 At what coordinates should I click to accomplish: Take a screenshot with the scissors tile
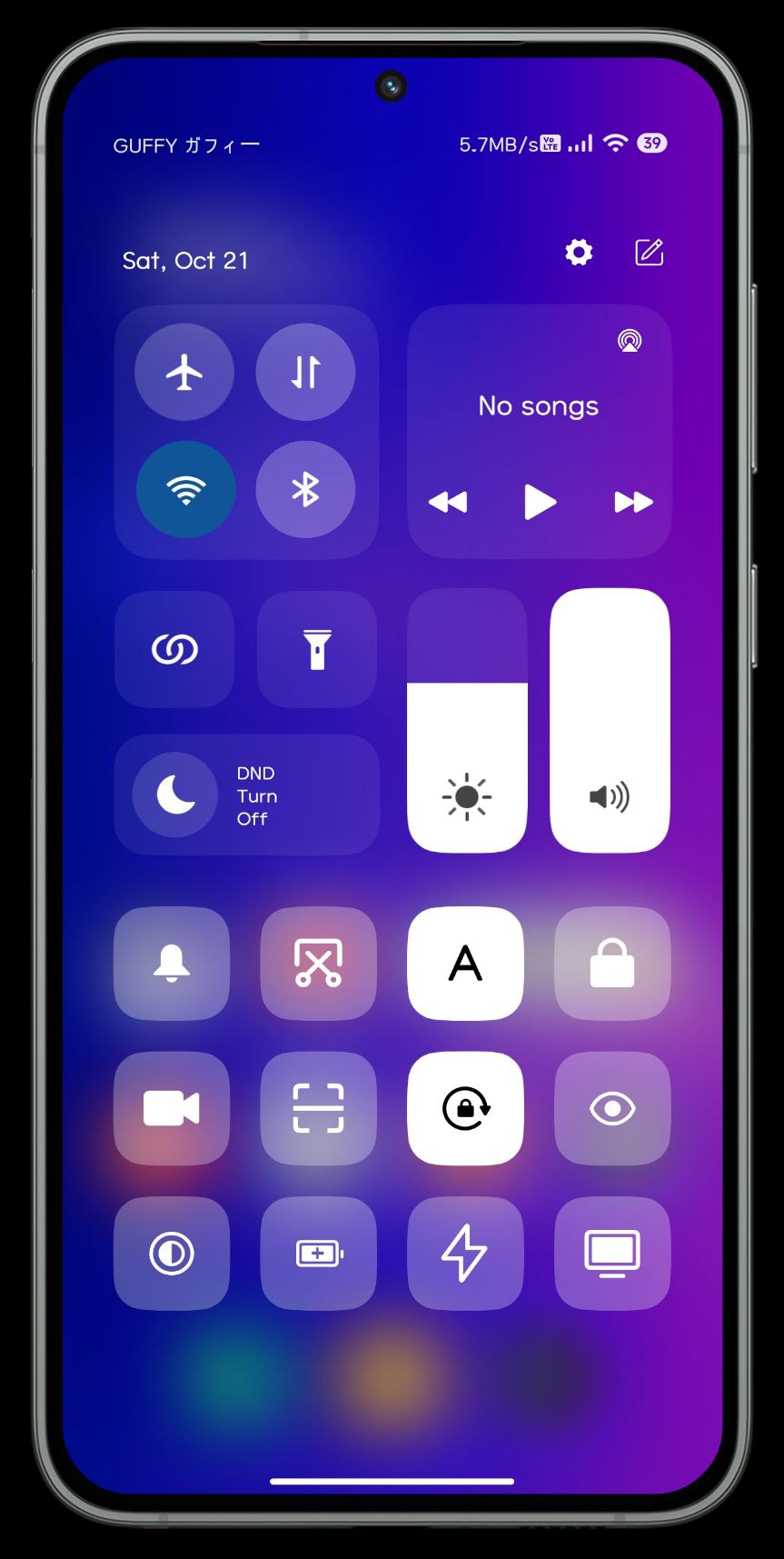coord(318,964)
